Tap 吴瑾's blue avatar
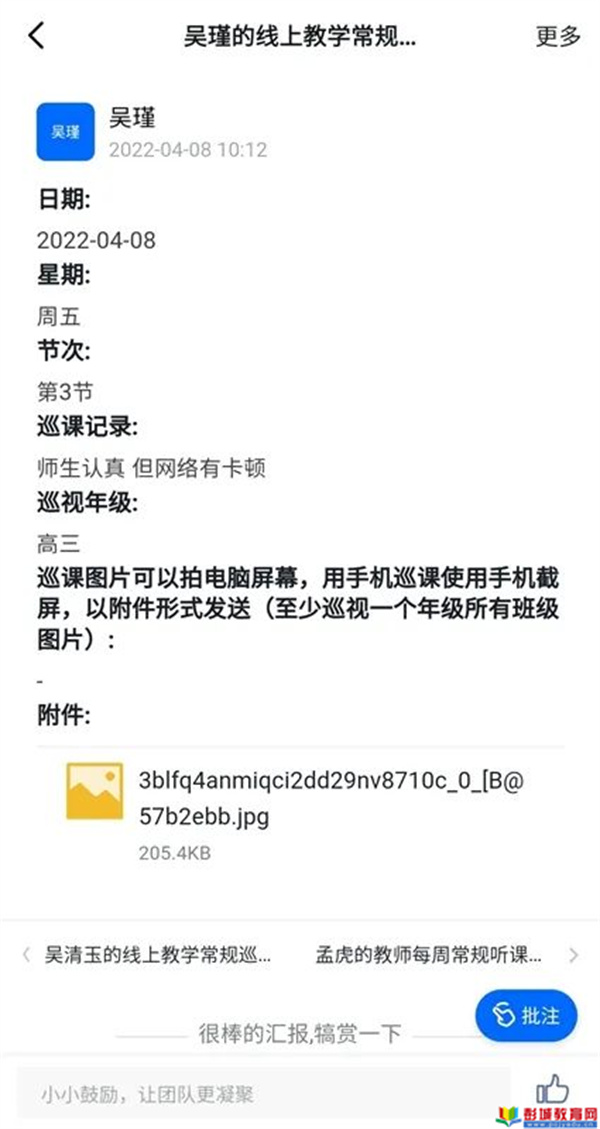The height and width of the screenshot is (1129, 600). point(66,132)
